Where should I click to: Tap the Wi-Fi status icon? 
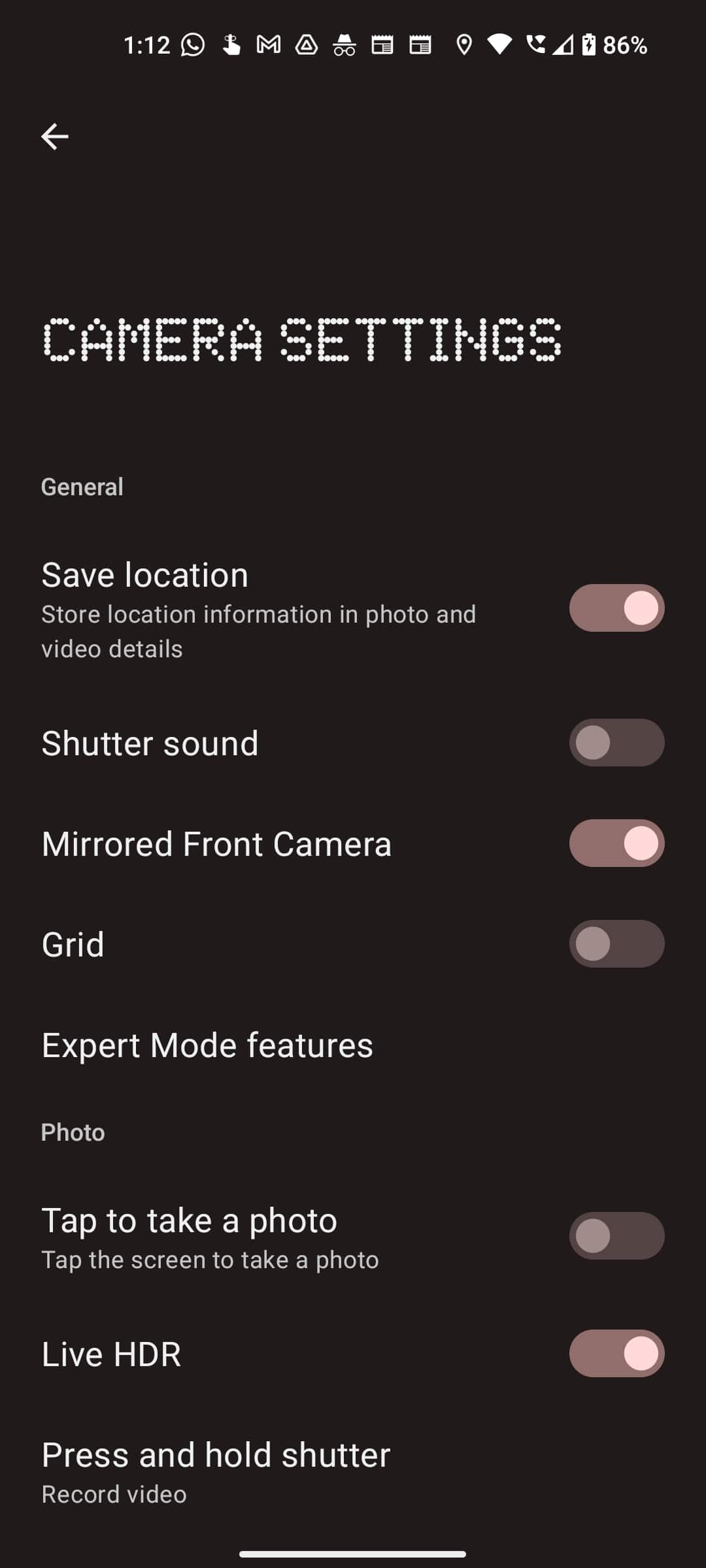point(499,44)
